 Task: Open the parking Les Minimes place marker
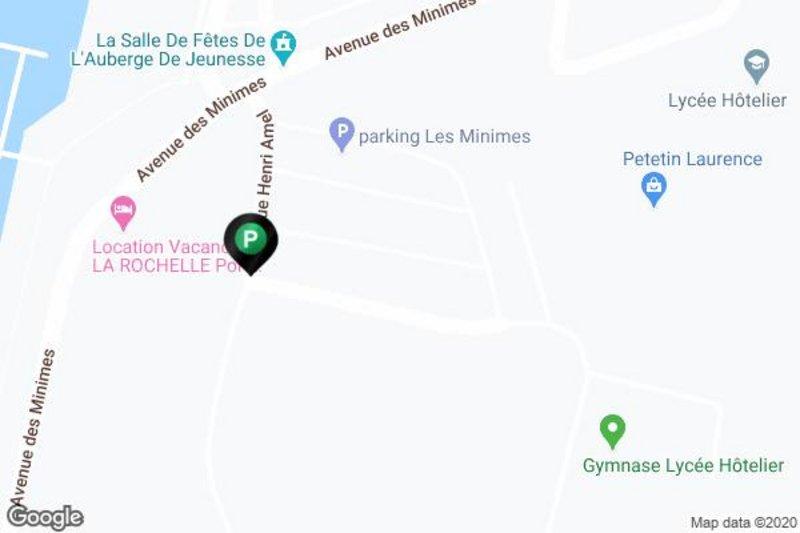click(343, 133)
